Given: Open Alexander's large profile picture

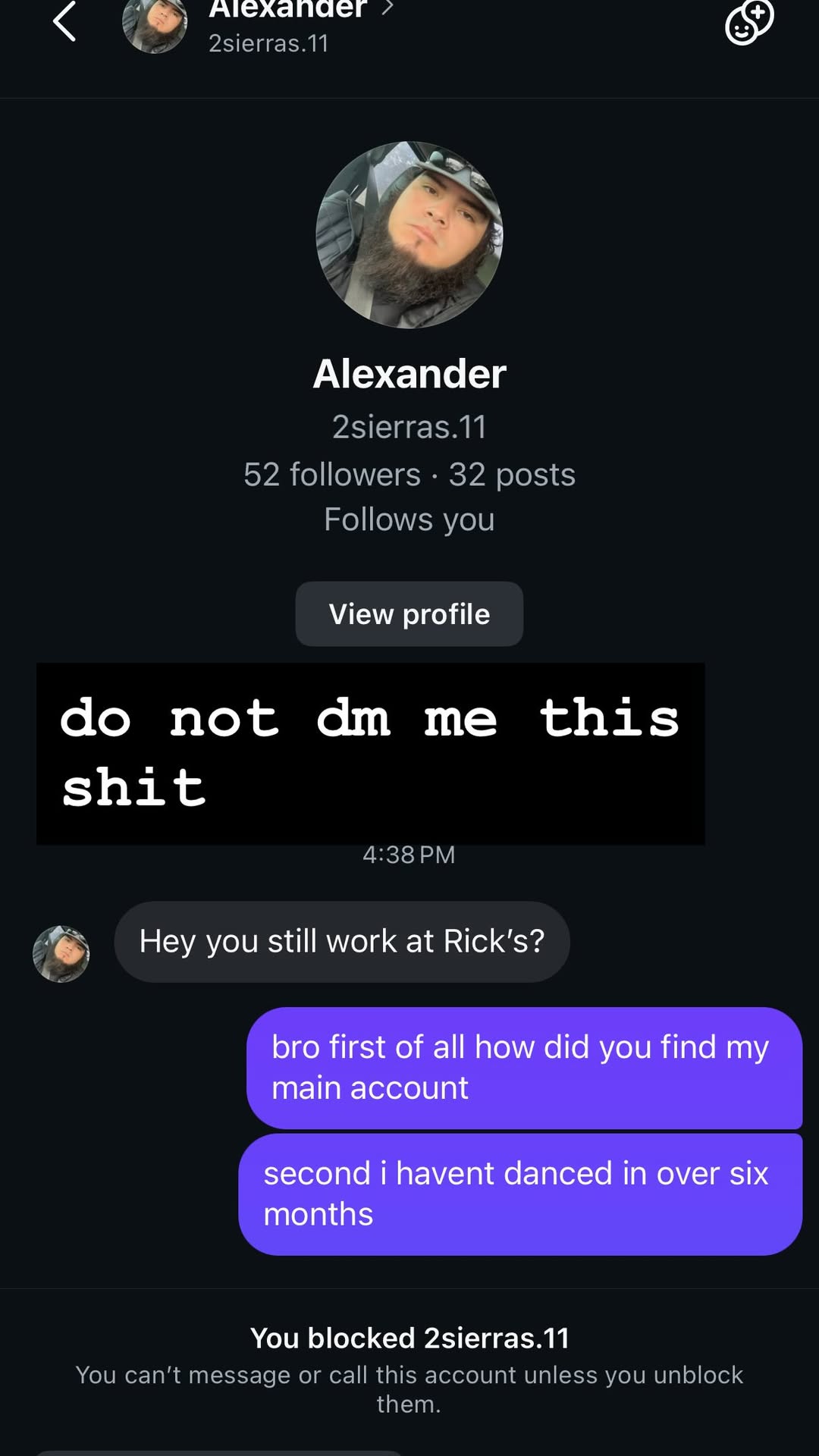Looking at the screenshot, I should (409, 235).
